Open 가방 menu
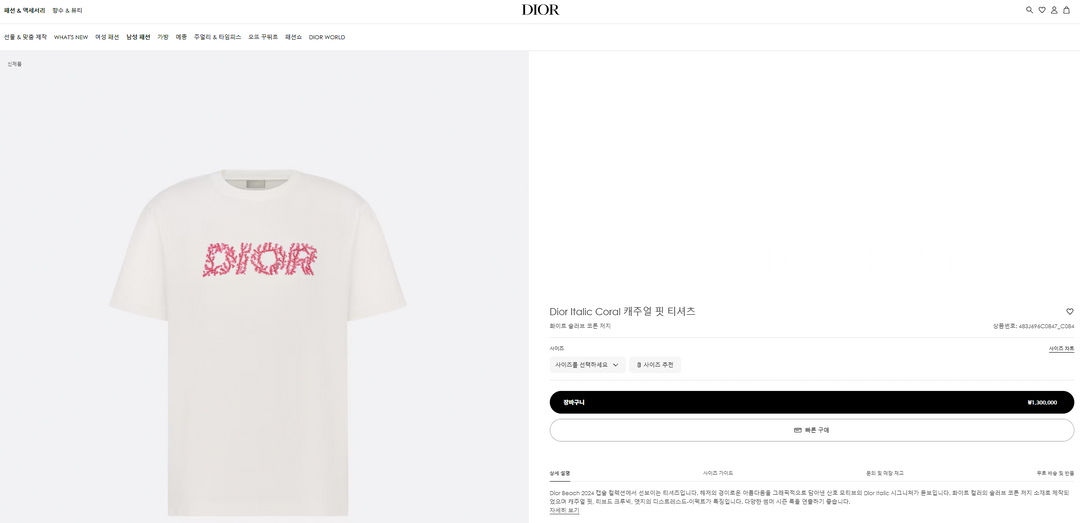The height and width of the screenshot is (523, 1080). click(163, 37)
